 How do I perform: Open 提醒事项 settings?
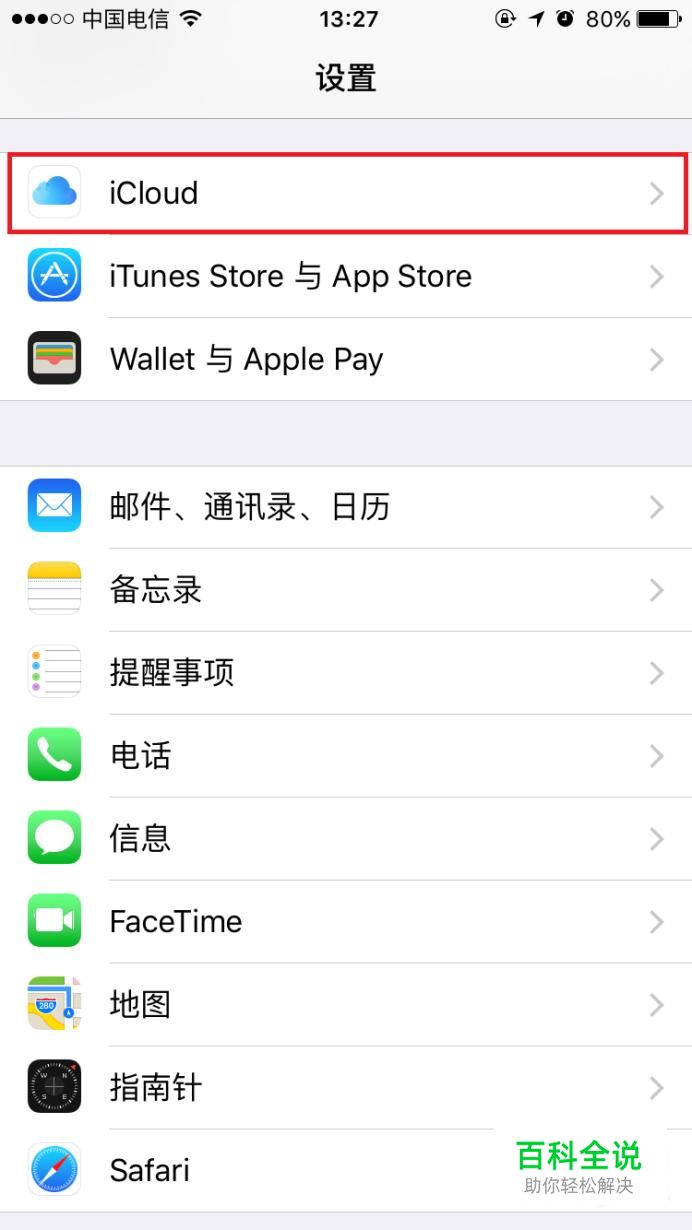coord(346,673)
